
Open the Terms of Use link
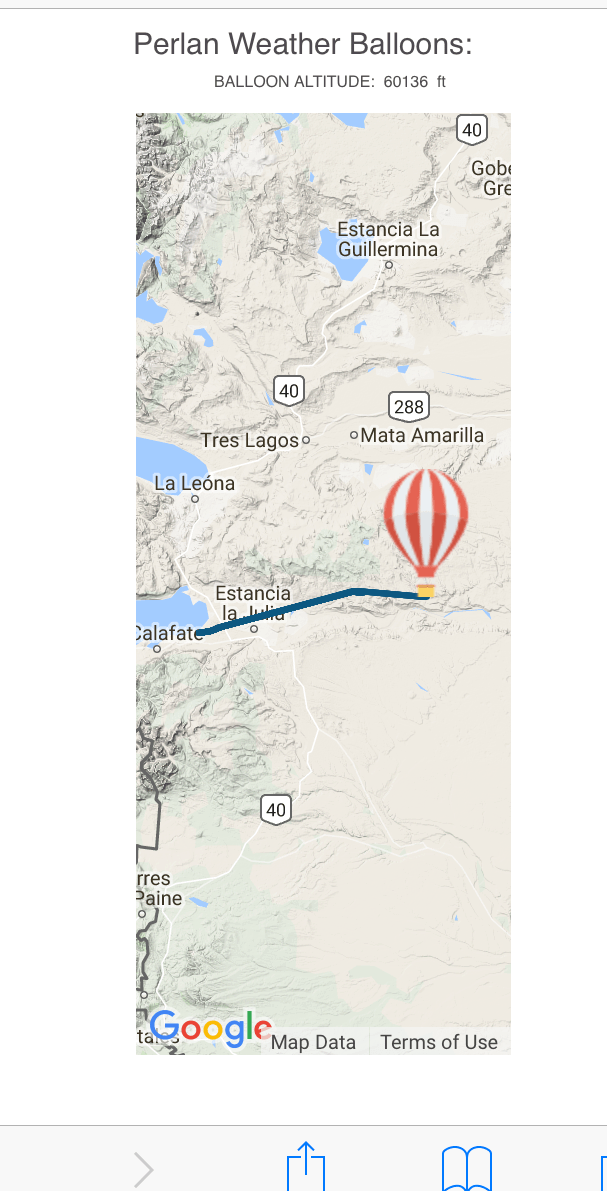(x=438, y=1042)
